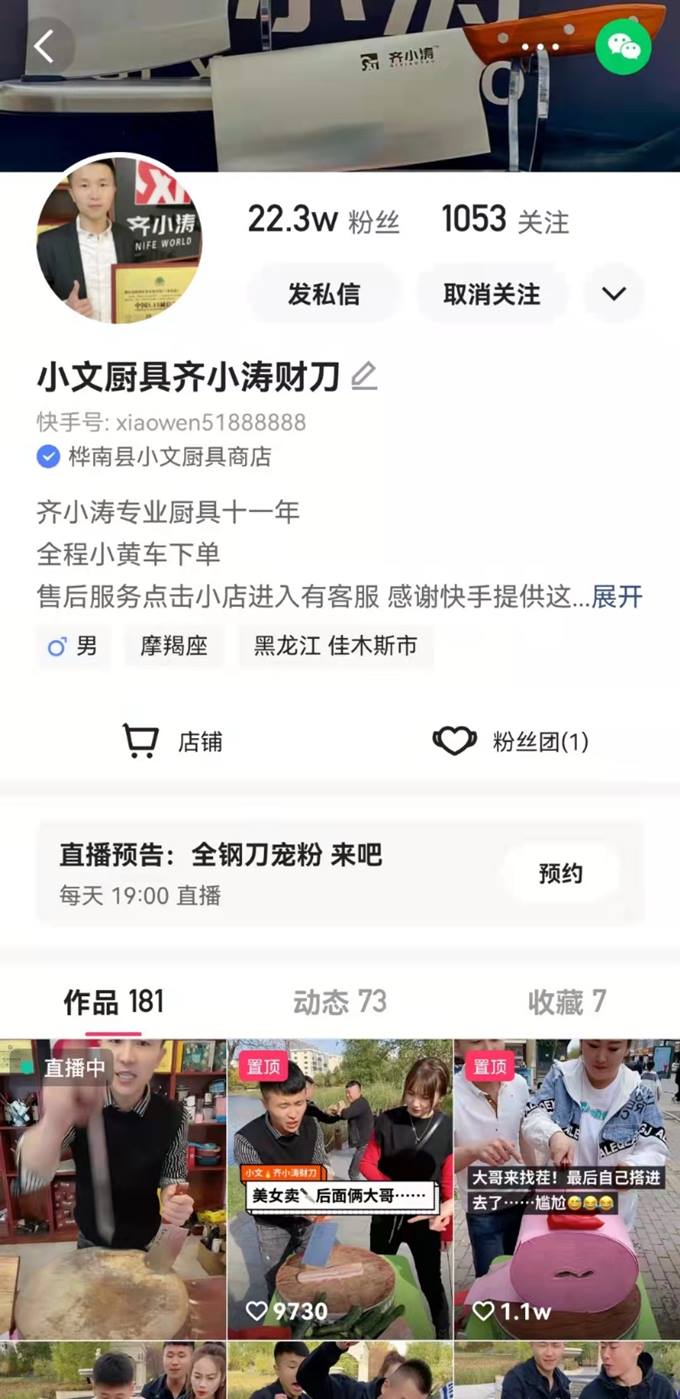Image resolution: width=680 pixels, height=1399 pixels.
Task: Share profile via the green WeChat icon
Action: [623, 47]
